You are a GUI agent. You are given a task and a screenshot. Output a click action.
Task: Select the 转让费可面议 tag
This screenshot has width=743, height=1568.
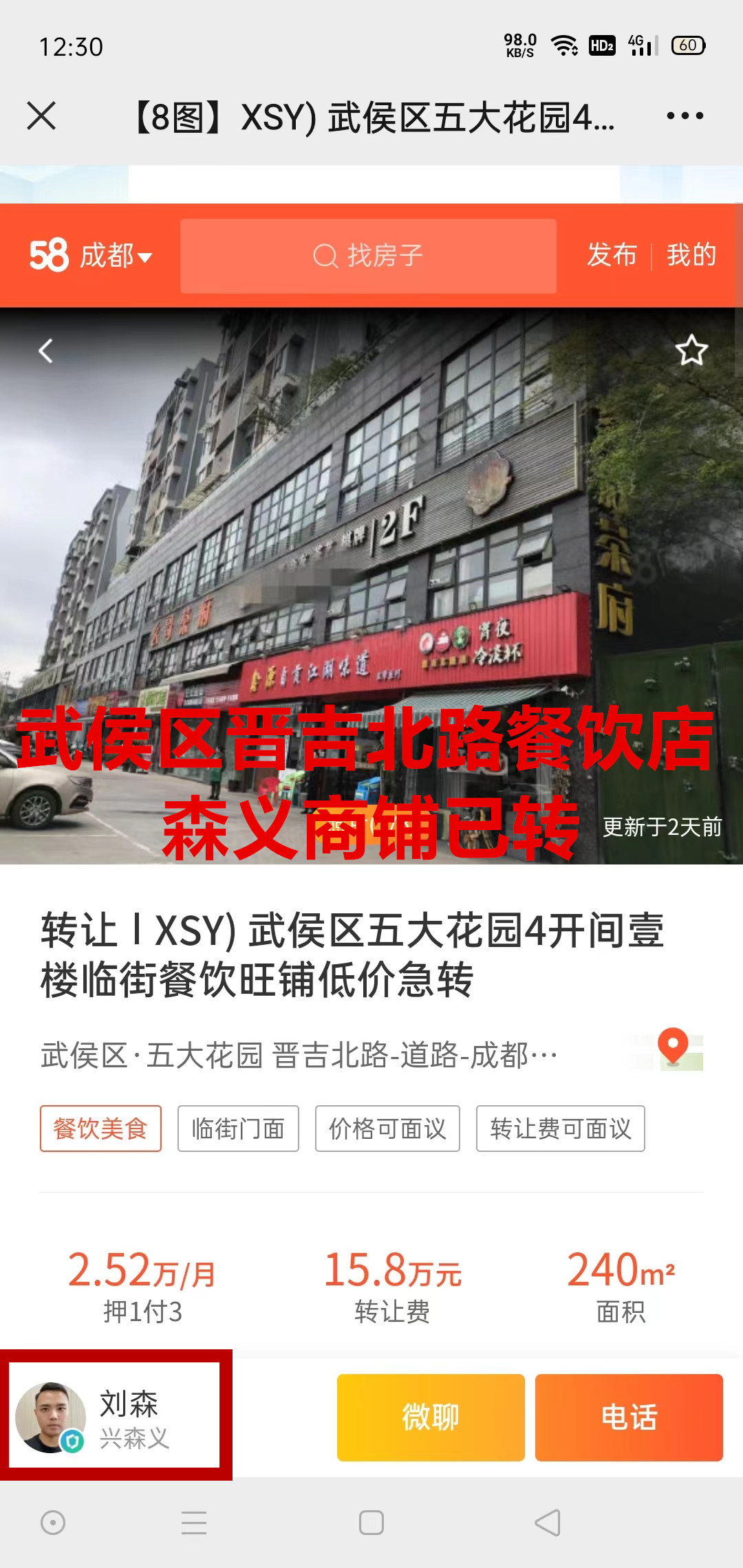coord(561,1129)
